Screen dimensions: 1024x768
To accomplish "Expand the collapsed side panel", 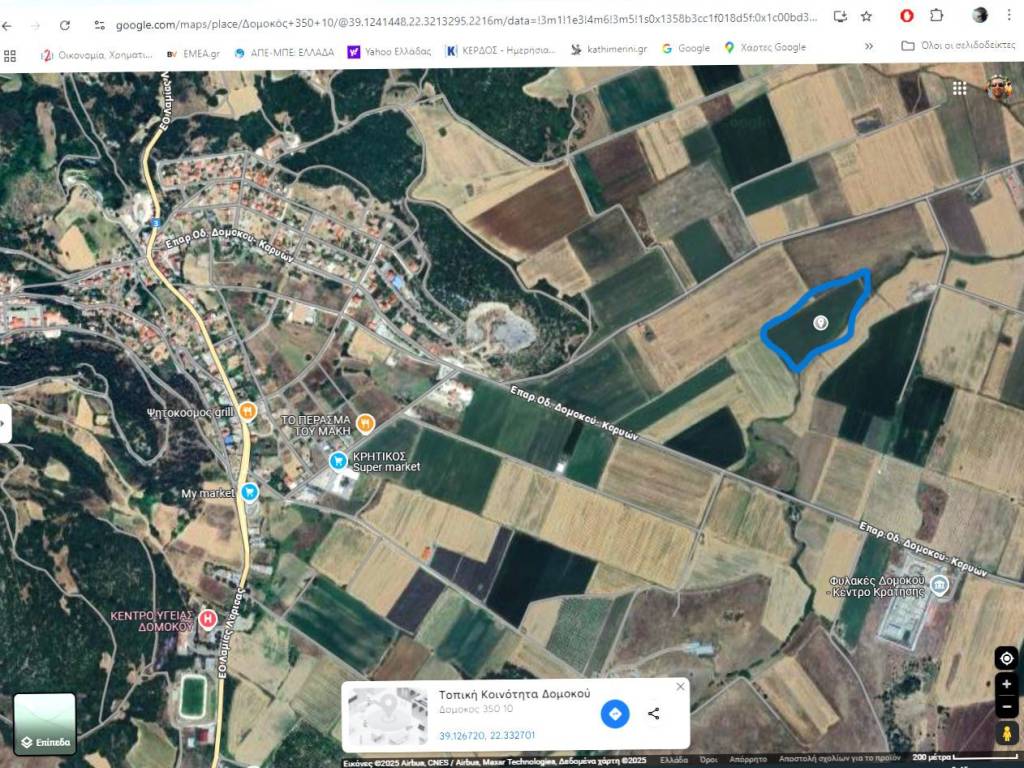I will click(5, 423).
